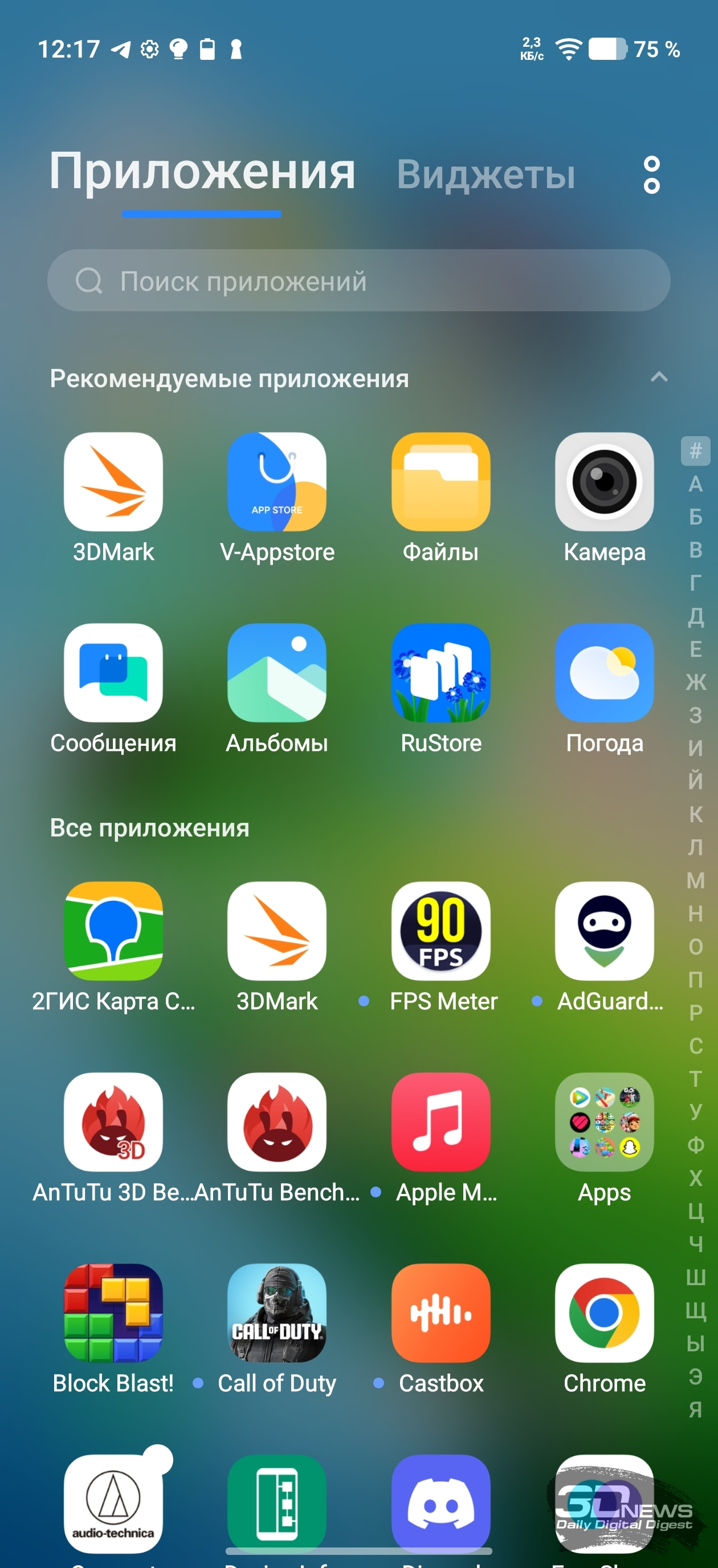This screenshot has width=718, height=1568.
Task: Open Сообщения messaging app
Action: click(x=113, y=673)
